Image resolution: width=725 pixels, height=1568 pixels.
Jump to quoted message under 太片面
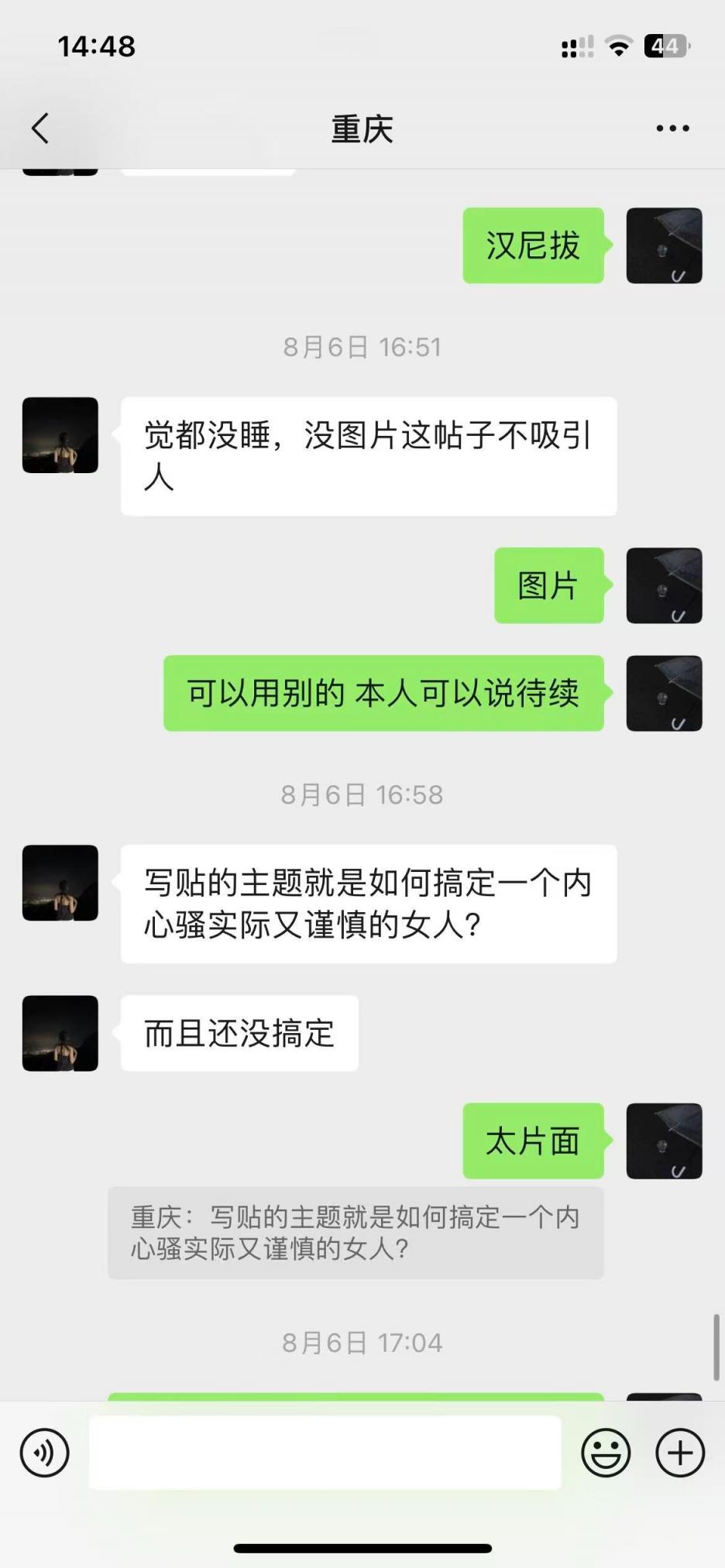coord(356,1233)
